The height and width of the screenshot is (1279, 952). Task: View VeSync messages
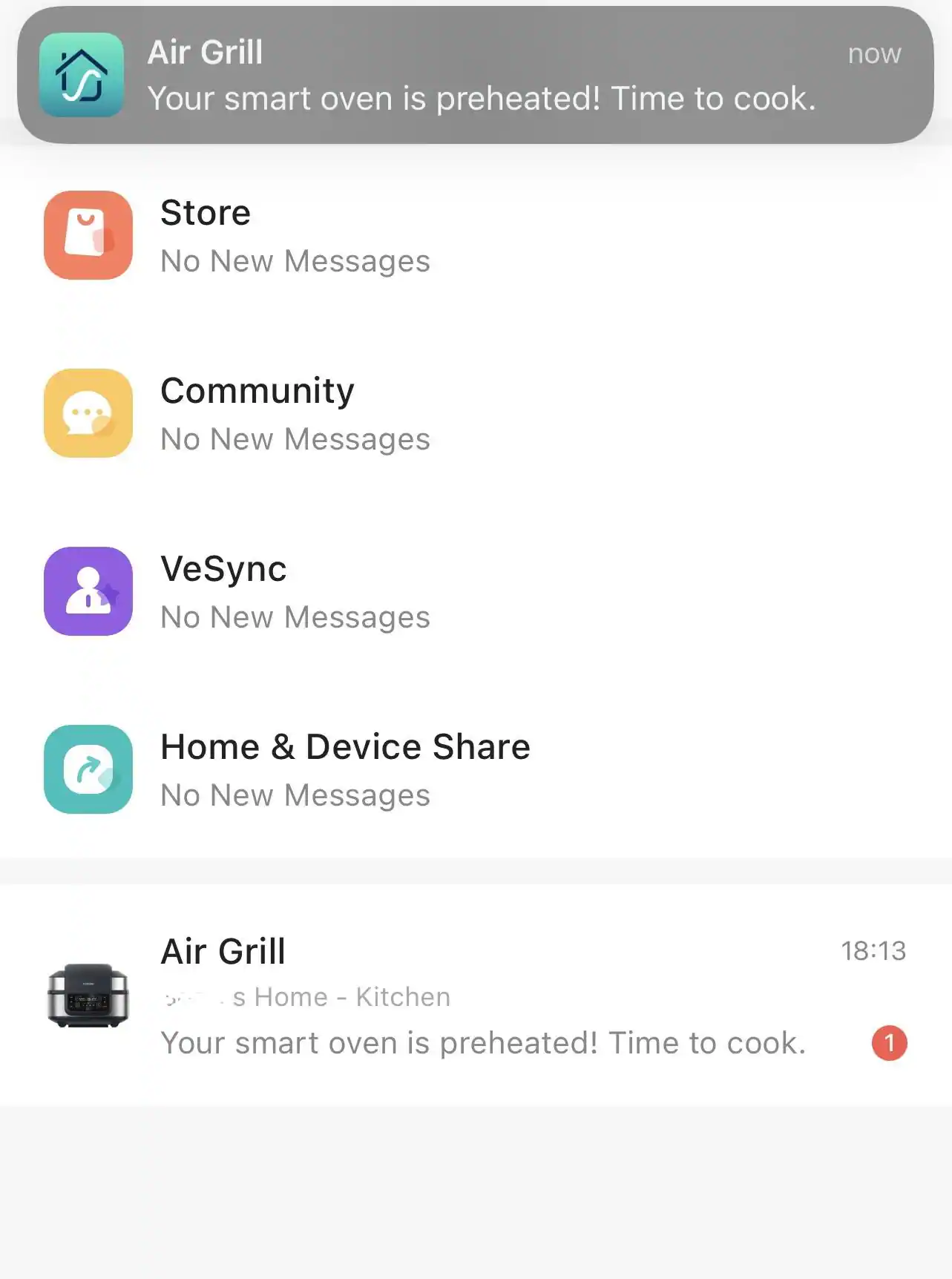(475, 591)
